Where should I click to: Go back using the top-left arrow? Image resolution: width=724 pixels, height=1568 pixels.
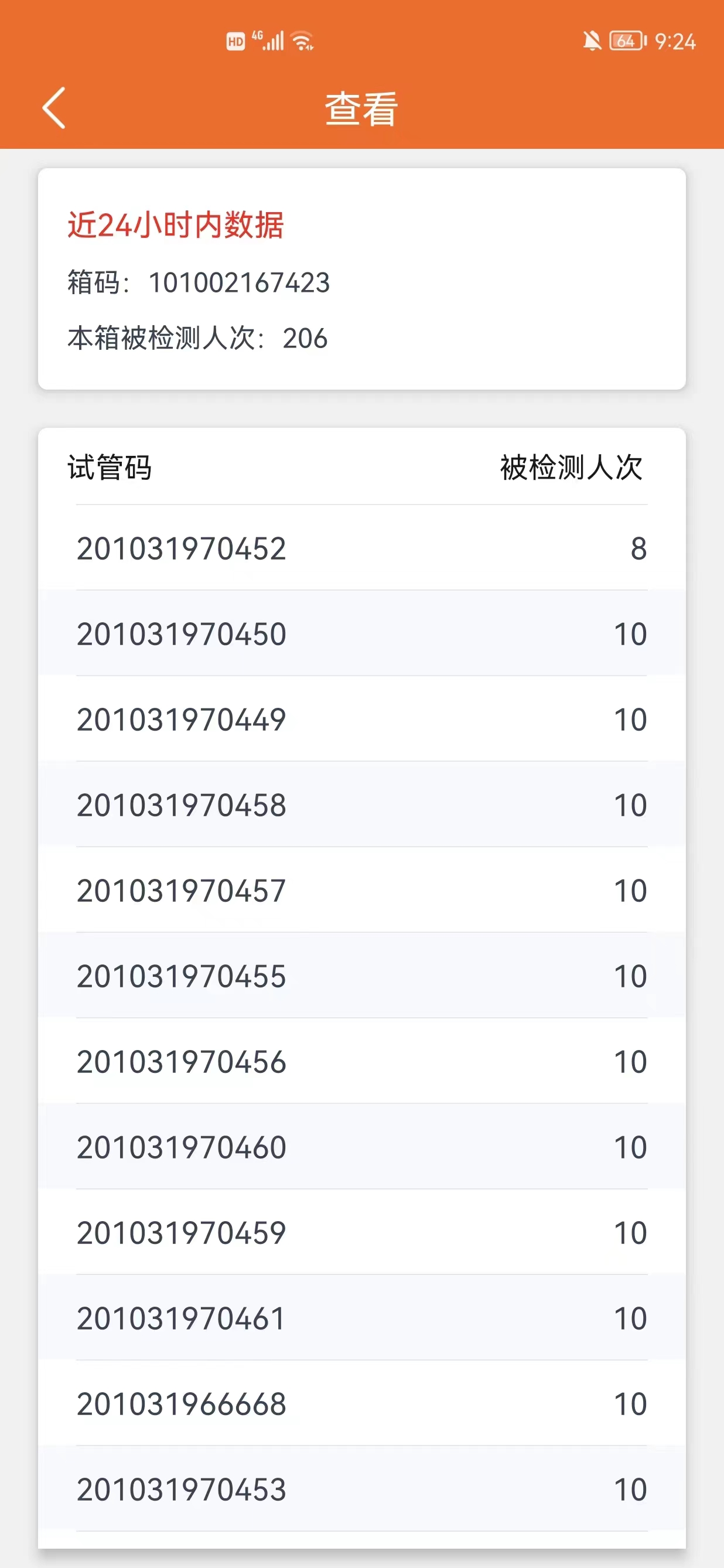coord(53,108)
